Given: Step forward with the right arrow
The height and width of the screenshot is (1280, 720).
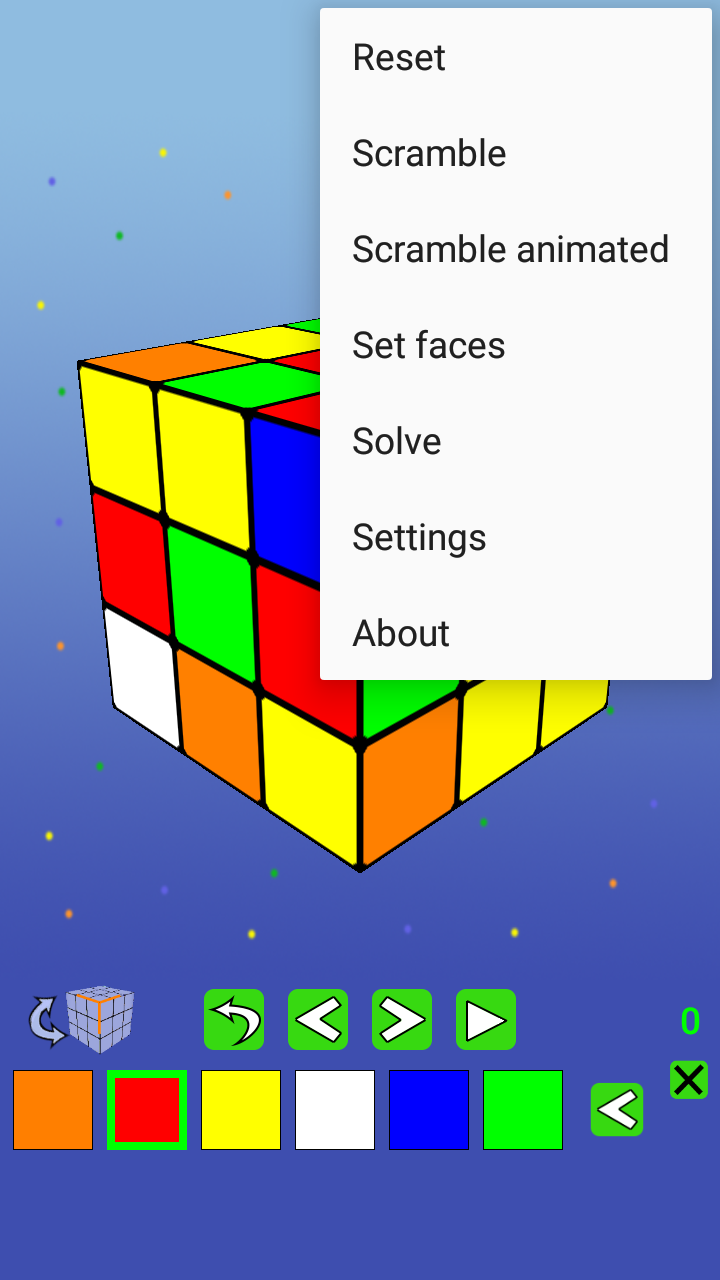Looking at the screenshot, I should pos(402,1020).
